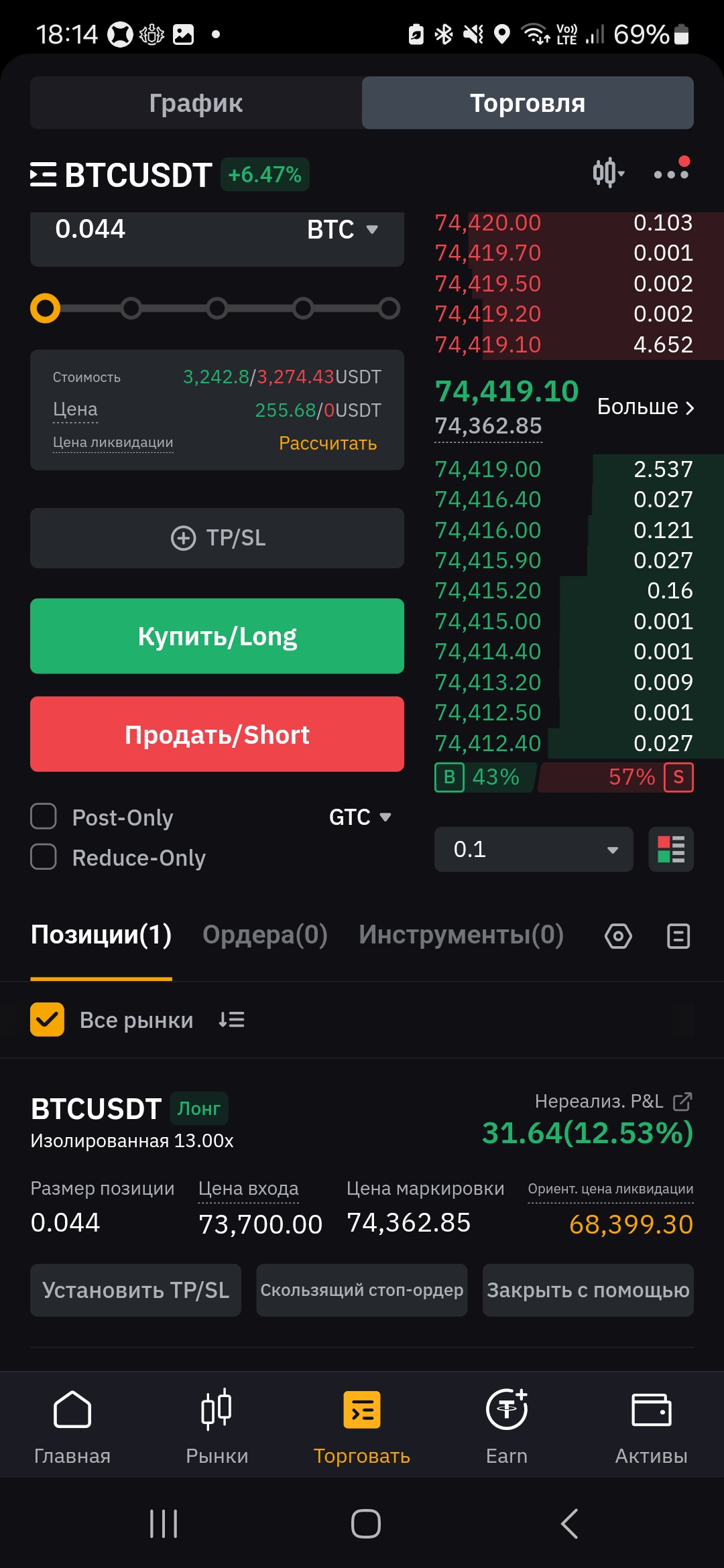Switch to the График tab

click(x=196, y=103)
